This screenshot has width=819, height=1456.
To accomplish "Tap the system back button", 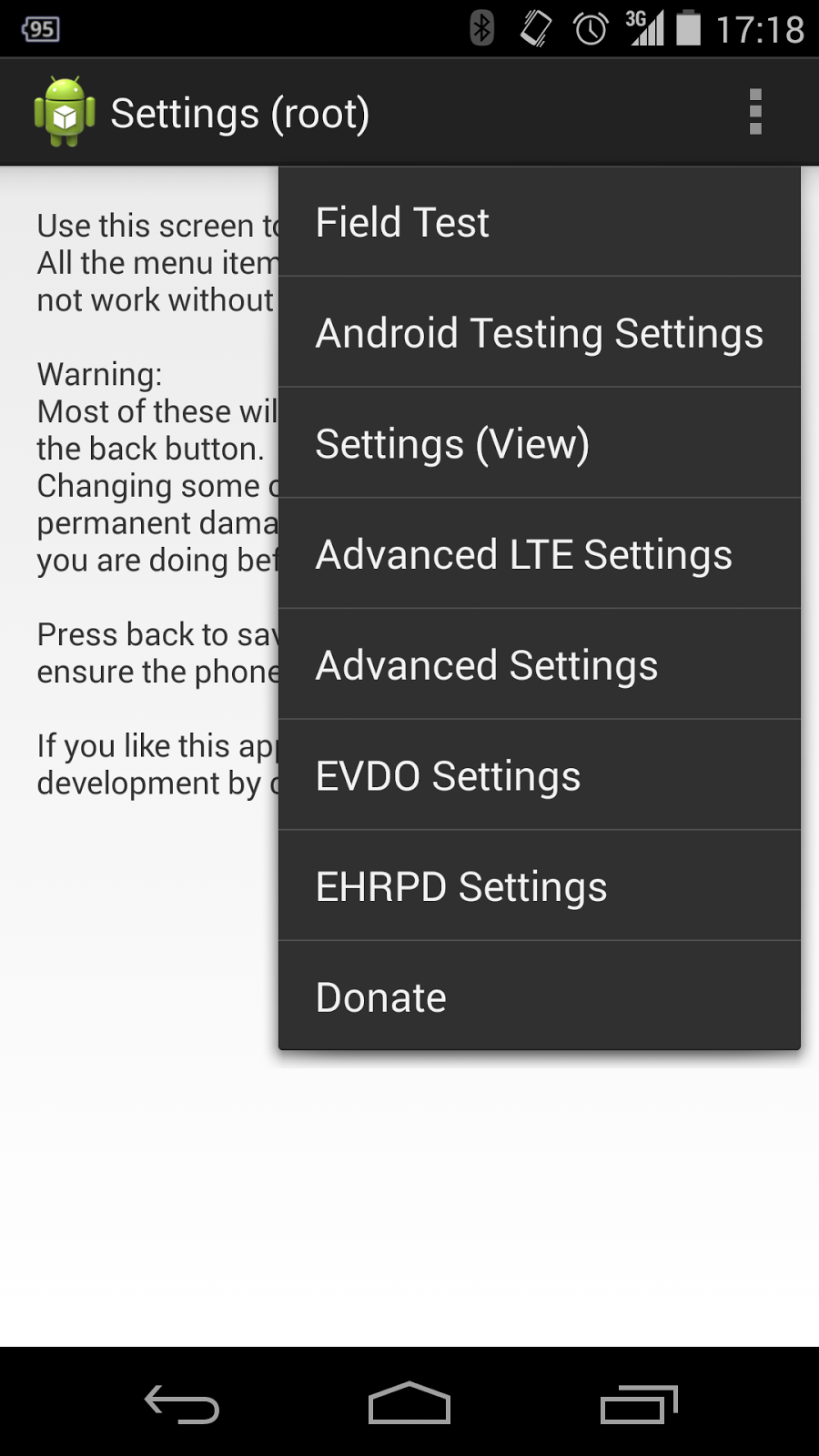I will (x=182, y=1404).
